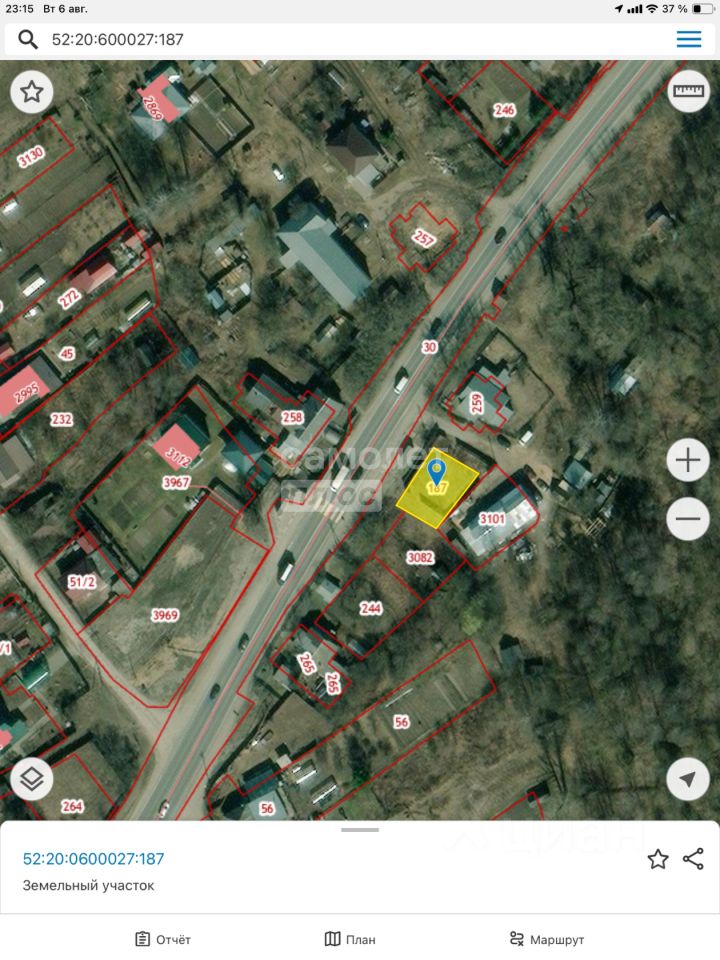The width and height of the screenshot is (720, 960).
Task: Tap the blue pin on parcel 187
Action: pos(436,469)
